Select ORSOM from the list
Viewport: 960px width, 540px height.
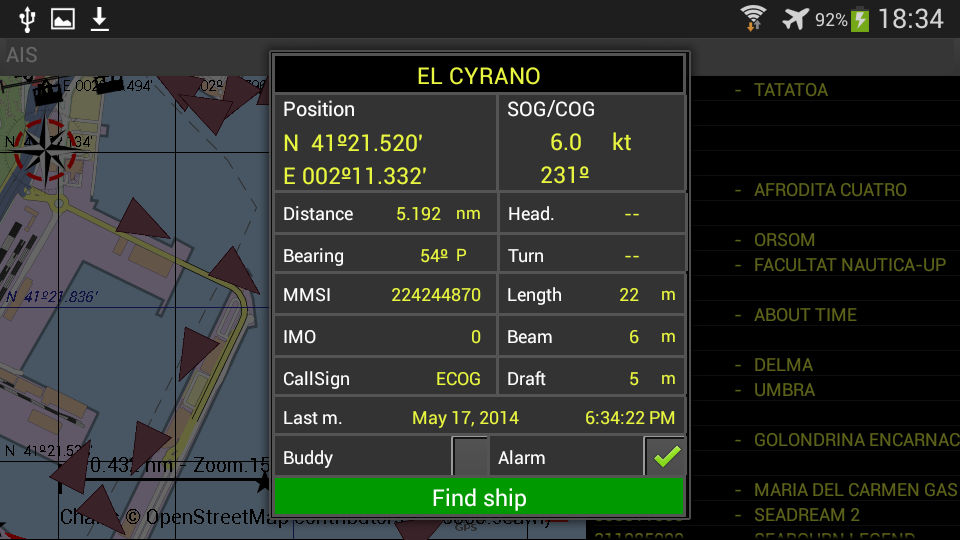click(784, 240)
